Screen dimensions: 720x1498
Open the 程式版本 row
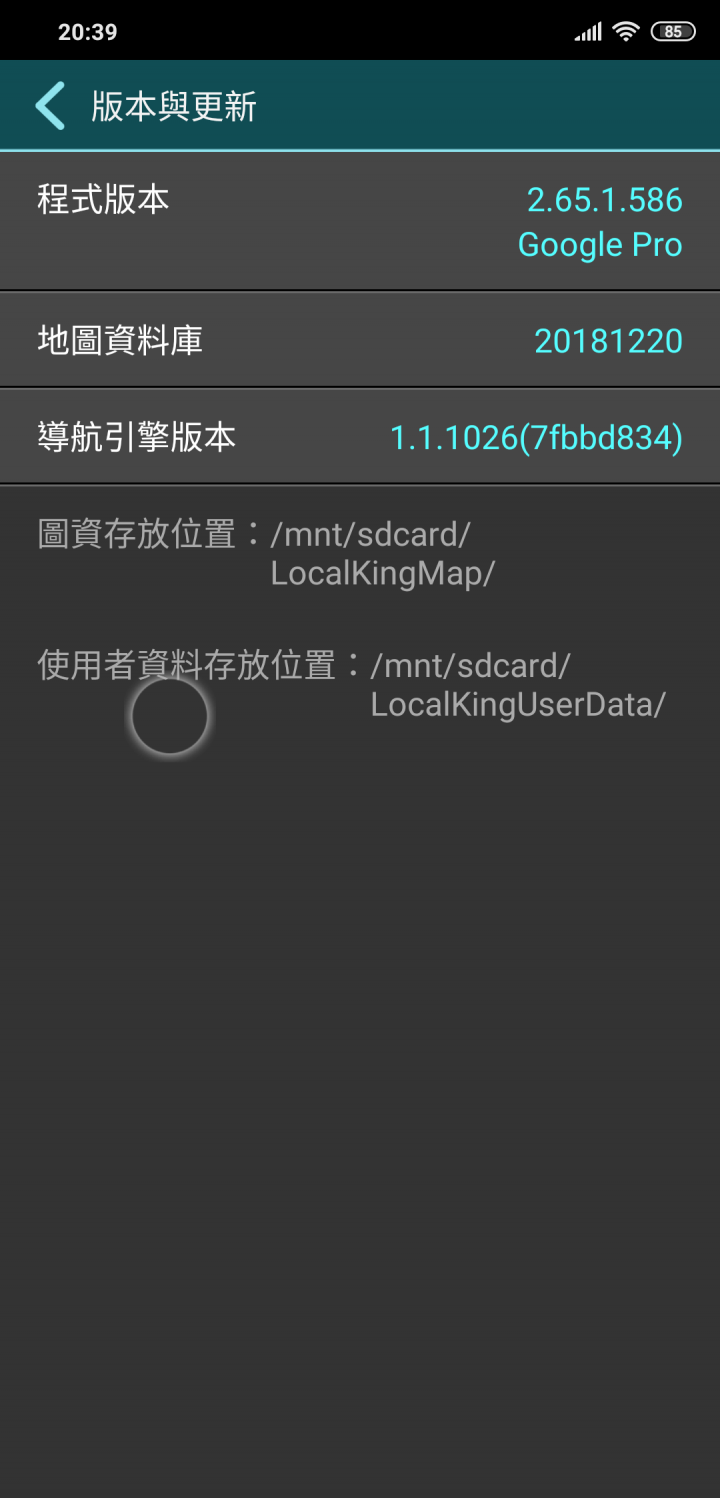(x=360, y=221)
